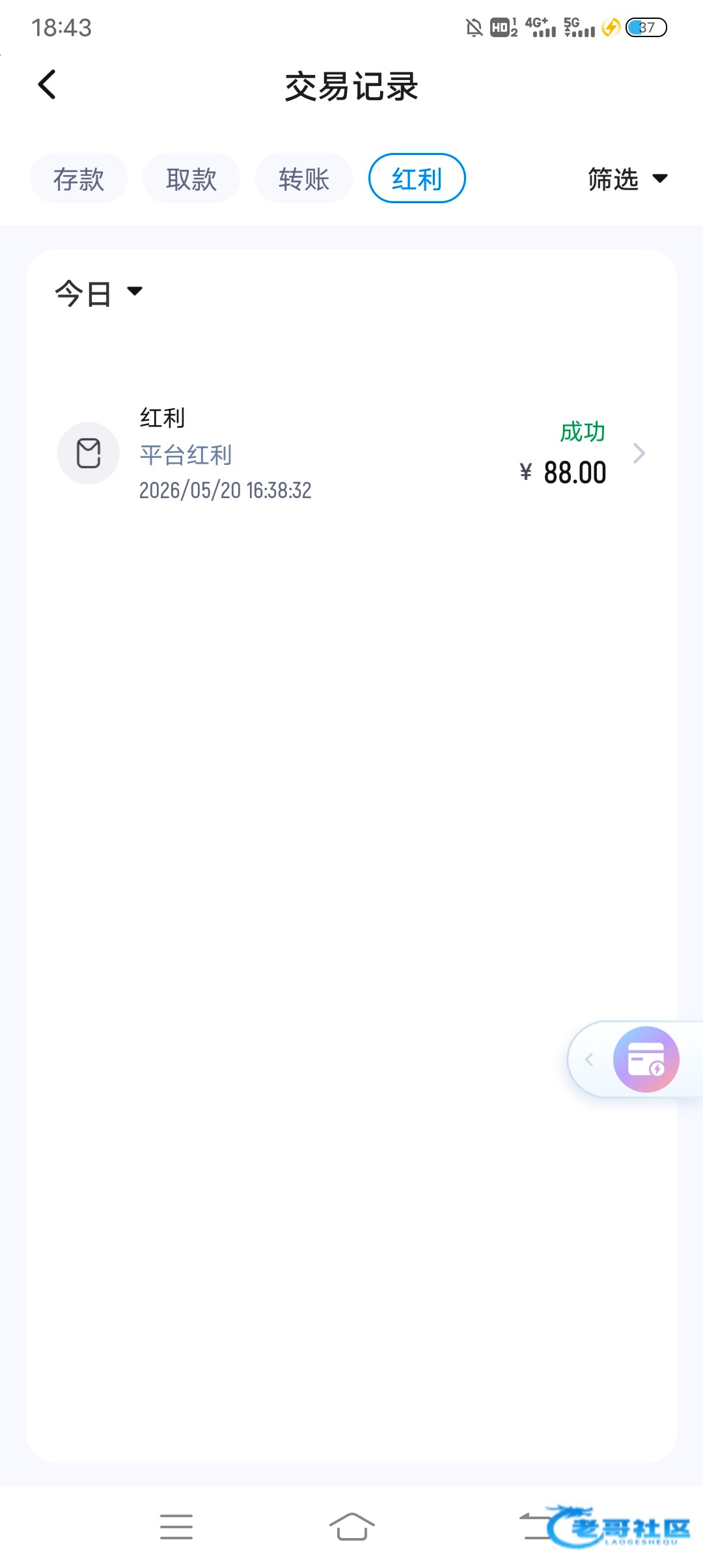703x1568 pixels.
Task: Switch to the 存款 tab
Action: point(79,178)
